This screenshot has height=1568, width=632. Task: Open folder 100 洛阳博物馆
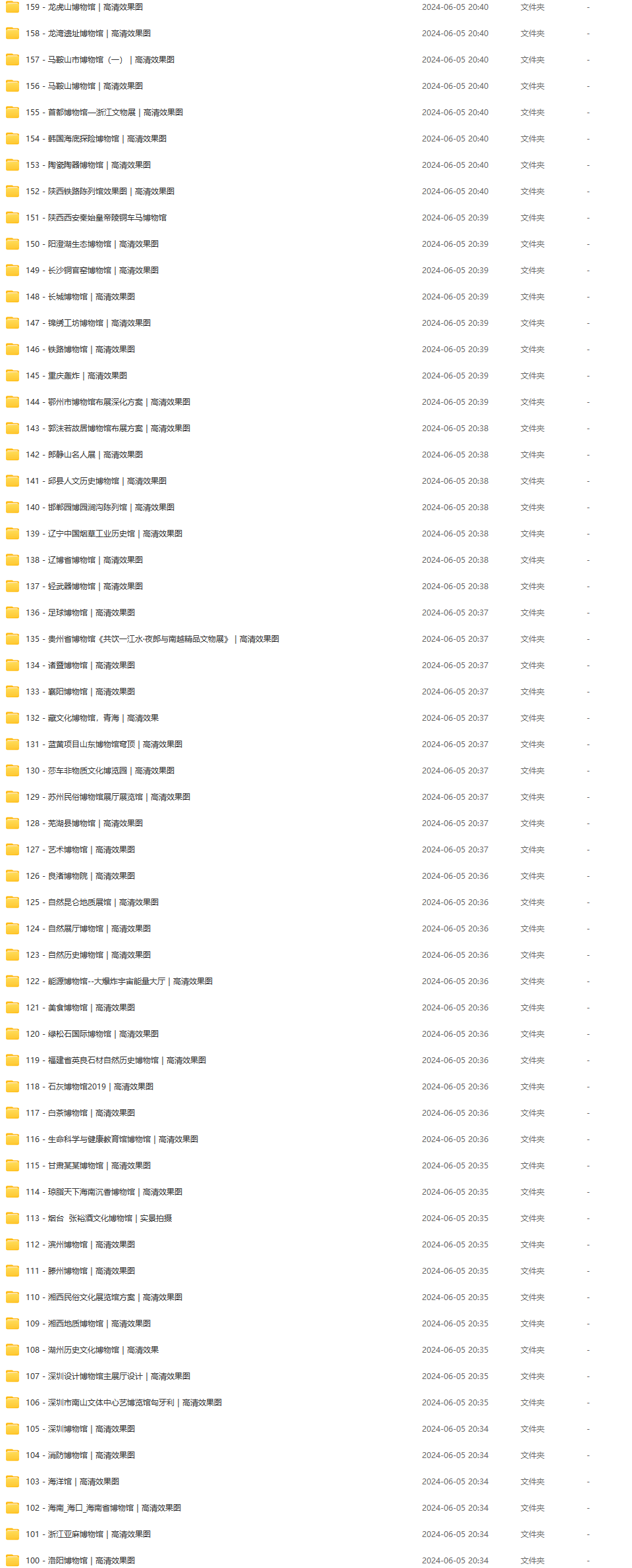click(80, 1561)
